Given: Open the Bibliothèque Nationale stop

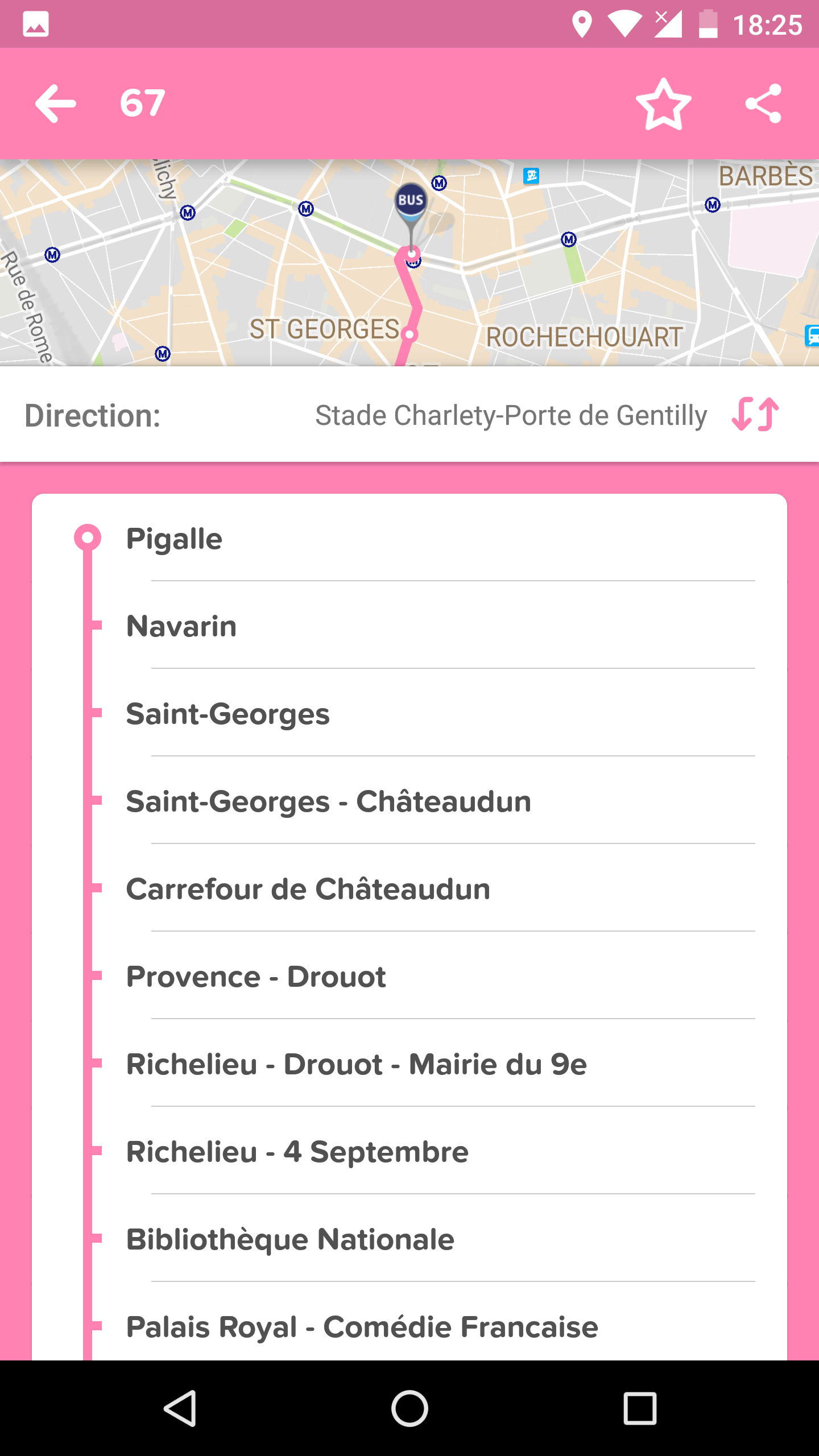Looking at the screenshot, I should [409, 1239].
